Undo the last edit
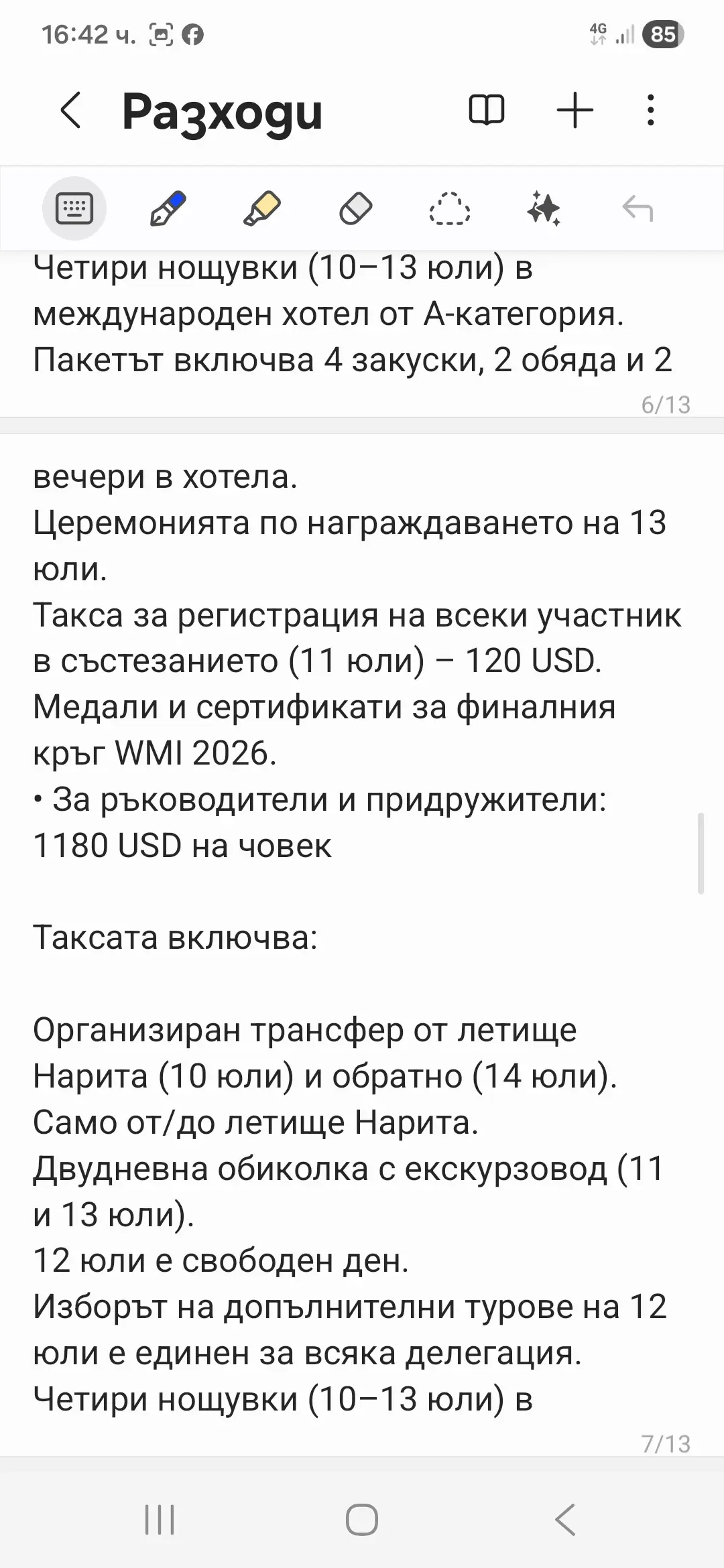This screenshot has width=724, height=1568. [x=637, y=209]
